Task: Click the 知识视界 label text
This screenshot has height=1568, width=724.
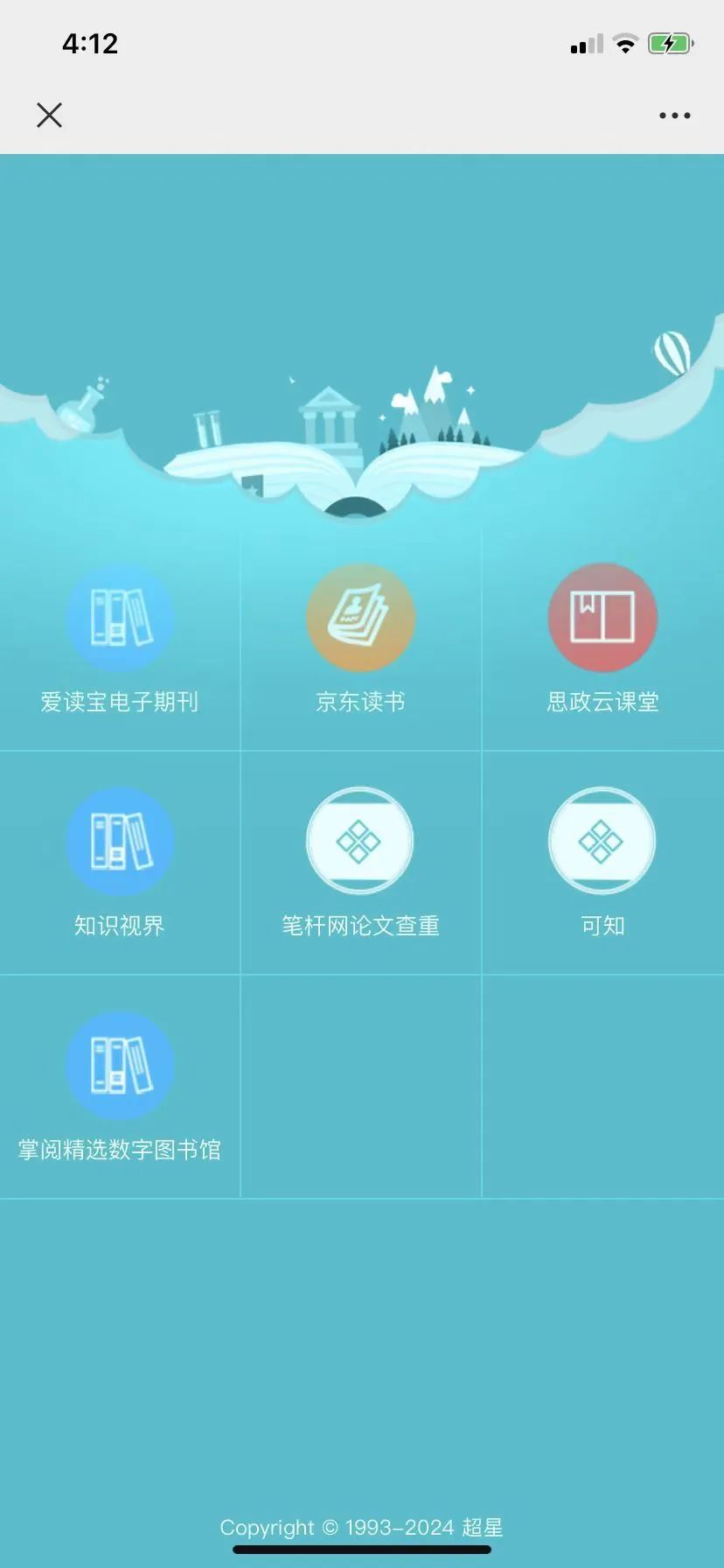Action: point(121,926)
